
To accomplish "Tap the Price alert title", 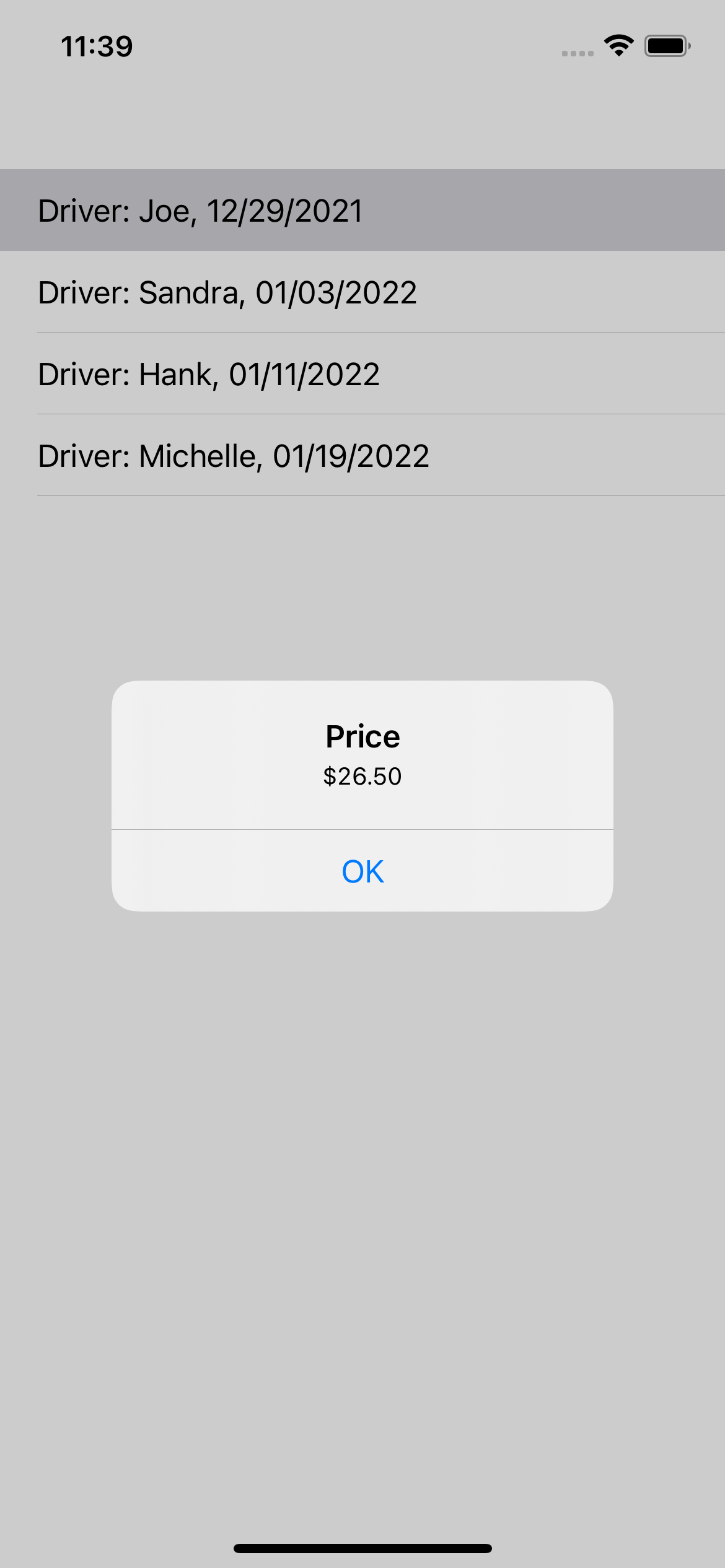I will point(362,736).
